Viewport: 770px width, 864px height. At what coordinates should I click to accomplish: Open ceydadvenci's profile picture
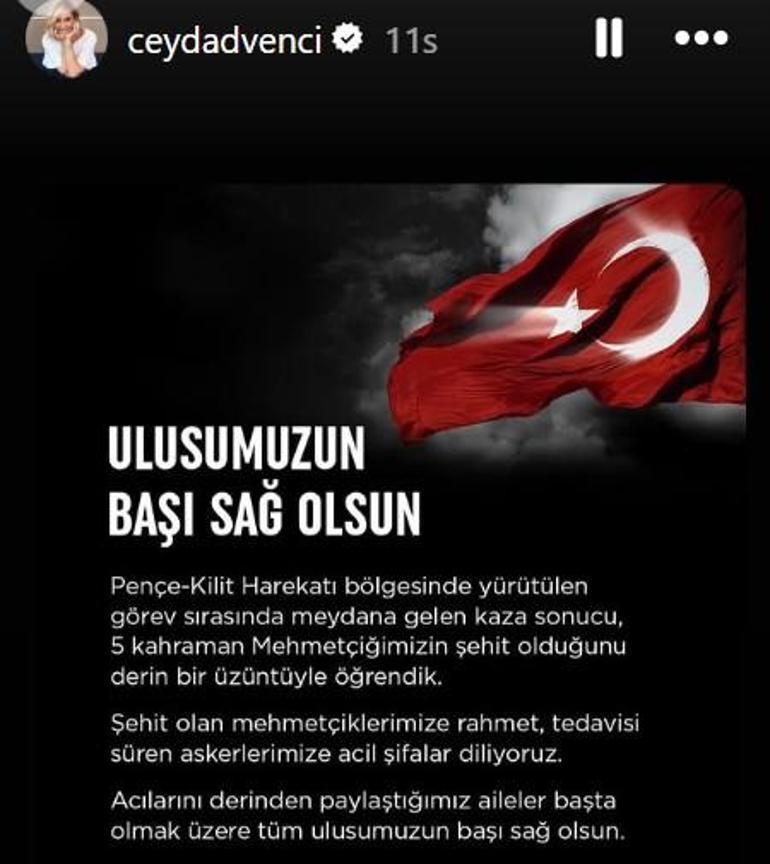69,38
